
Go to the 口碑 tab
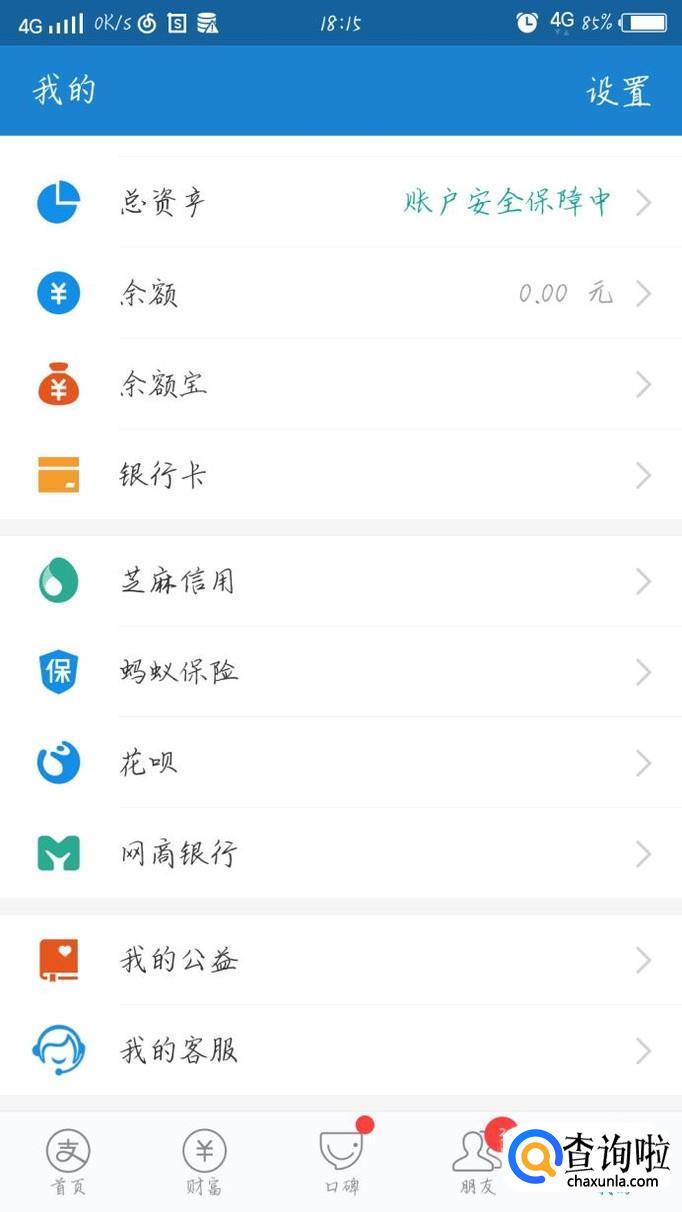341,1162
